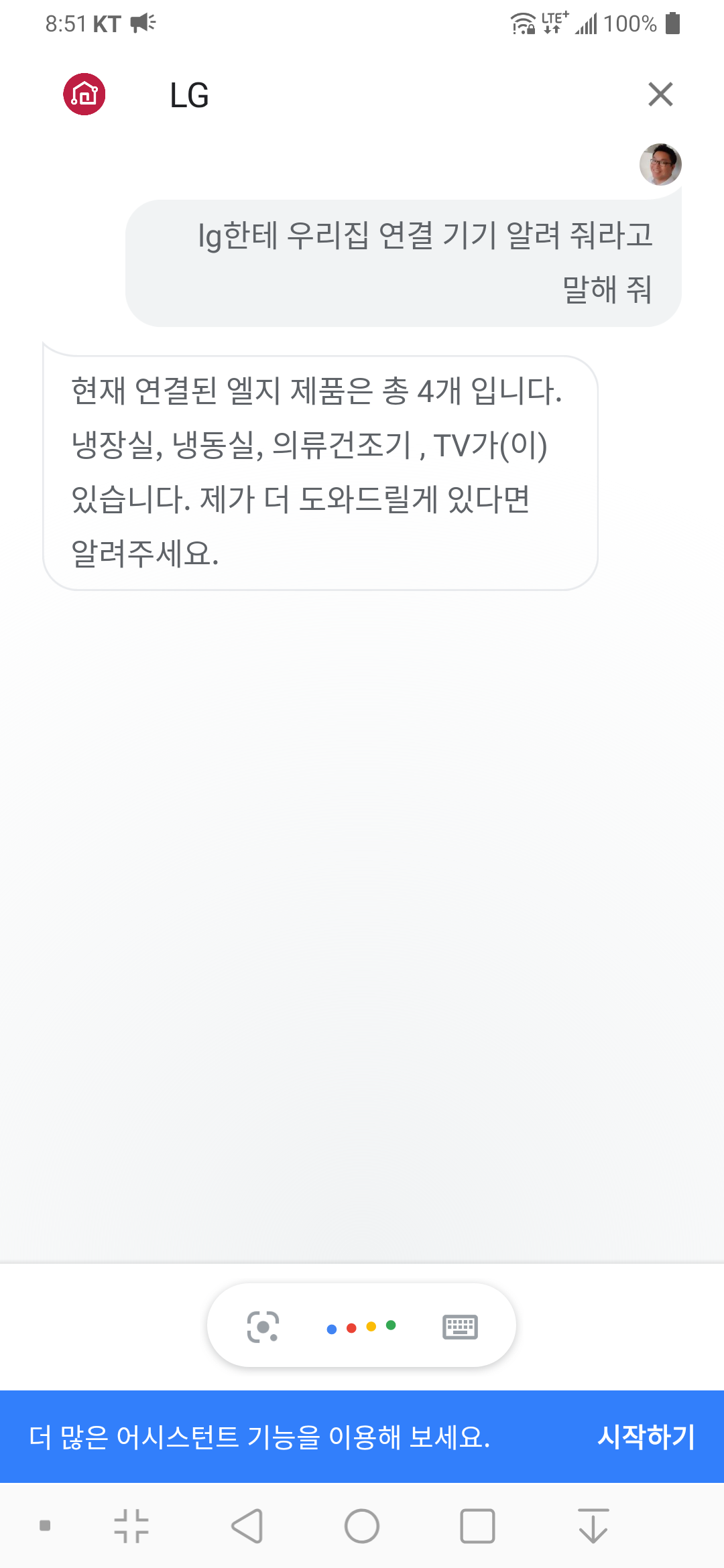
Task: Open the keyboard input for Assistant
Action: (461, 1327)
